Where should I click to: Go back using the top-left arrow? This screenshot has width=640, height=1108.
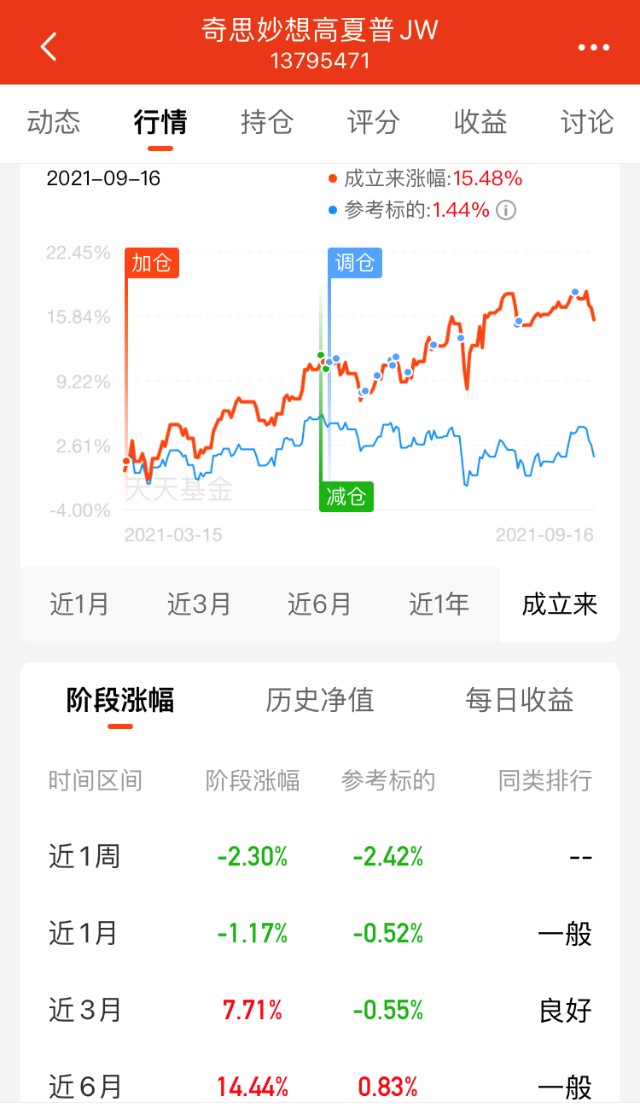[x=49, y=47]
